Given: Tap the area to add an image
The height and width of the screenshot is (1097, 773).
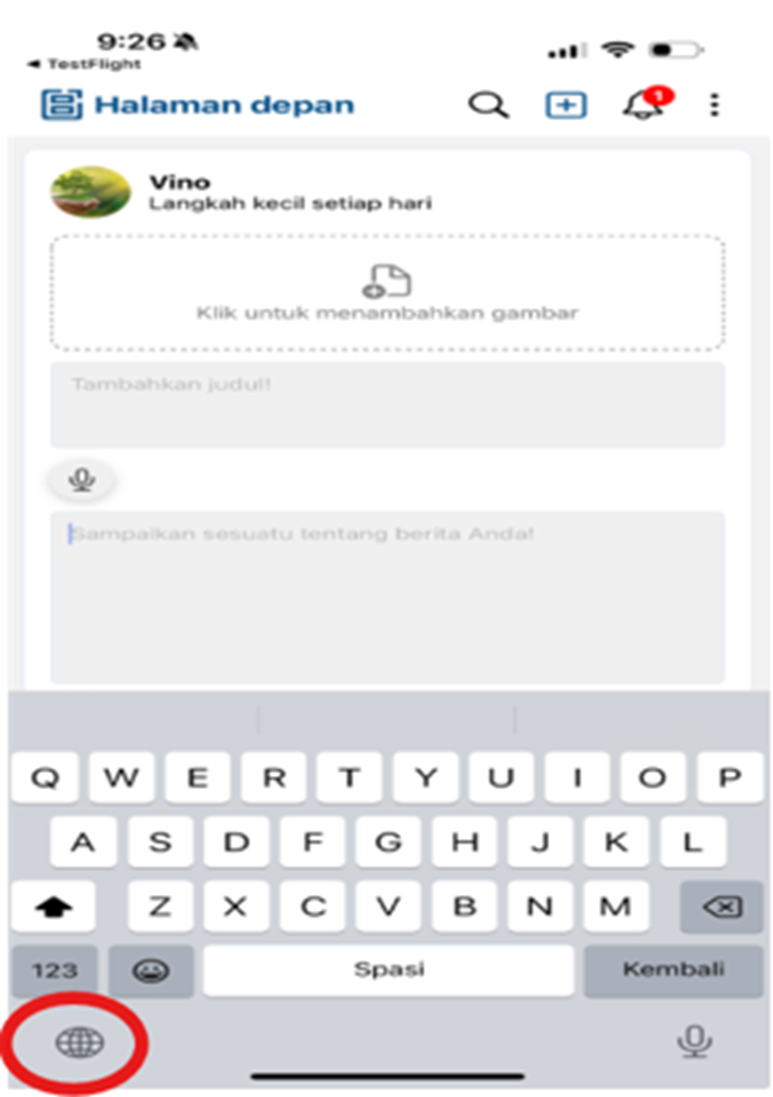Looking at the screenshot, I should pyautogui.click(x=387, y=293).
